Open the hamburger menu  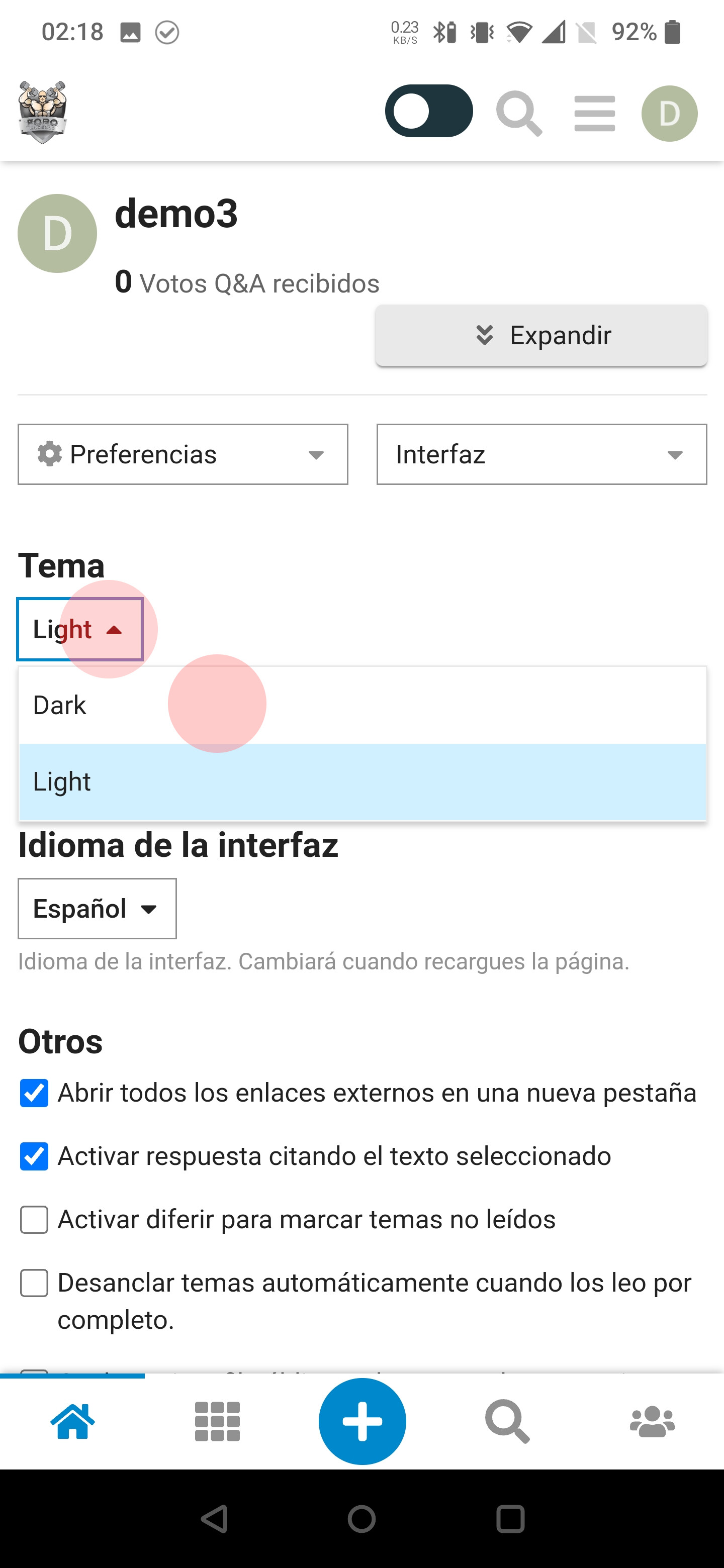(594, 113)
